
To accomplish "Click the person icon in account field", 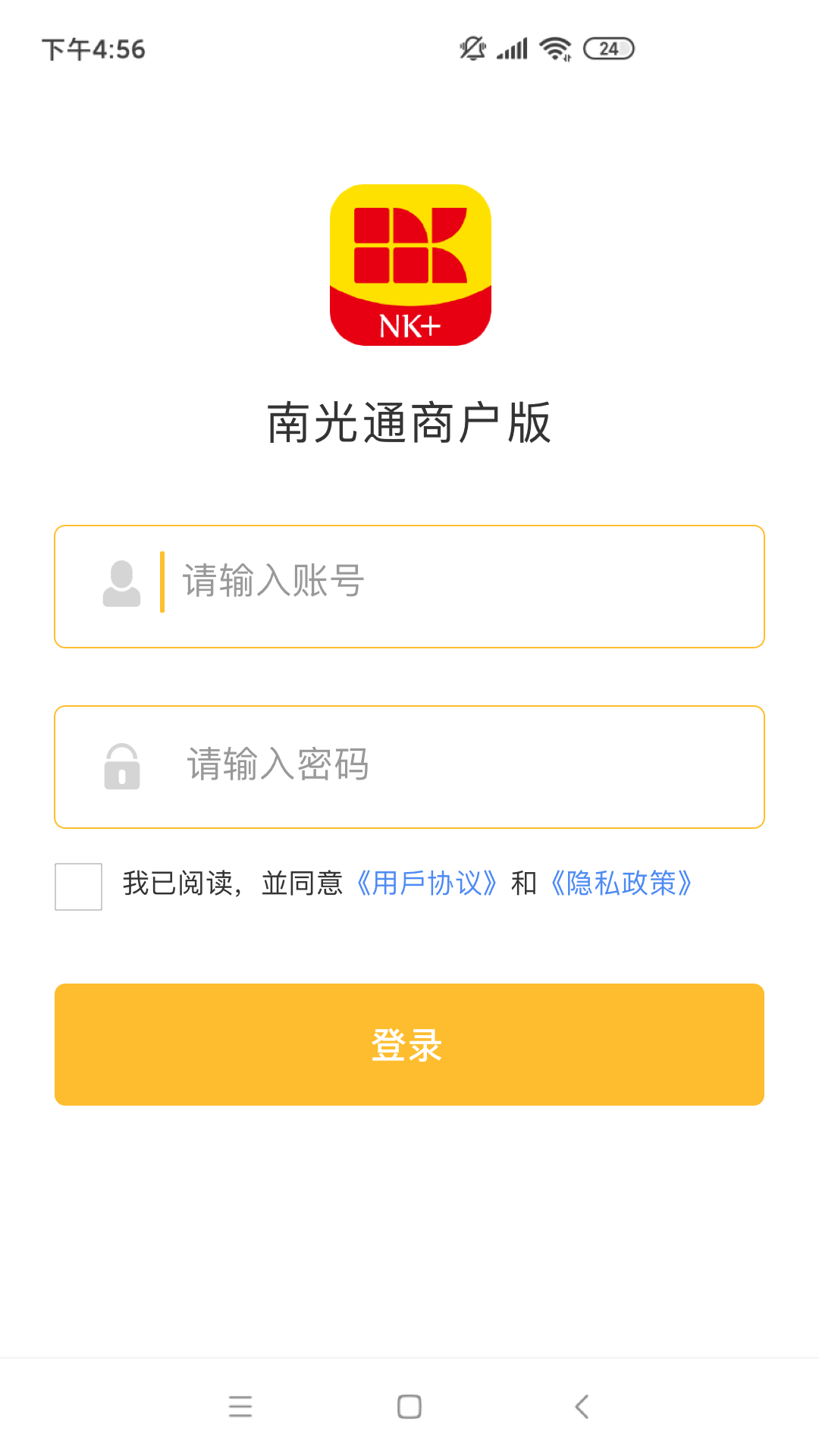I will (x=121, y=584).
